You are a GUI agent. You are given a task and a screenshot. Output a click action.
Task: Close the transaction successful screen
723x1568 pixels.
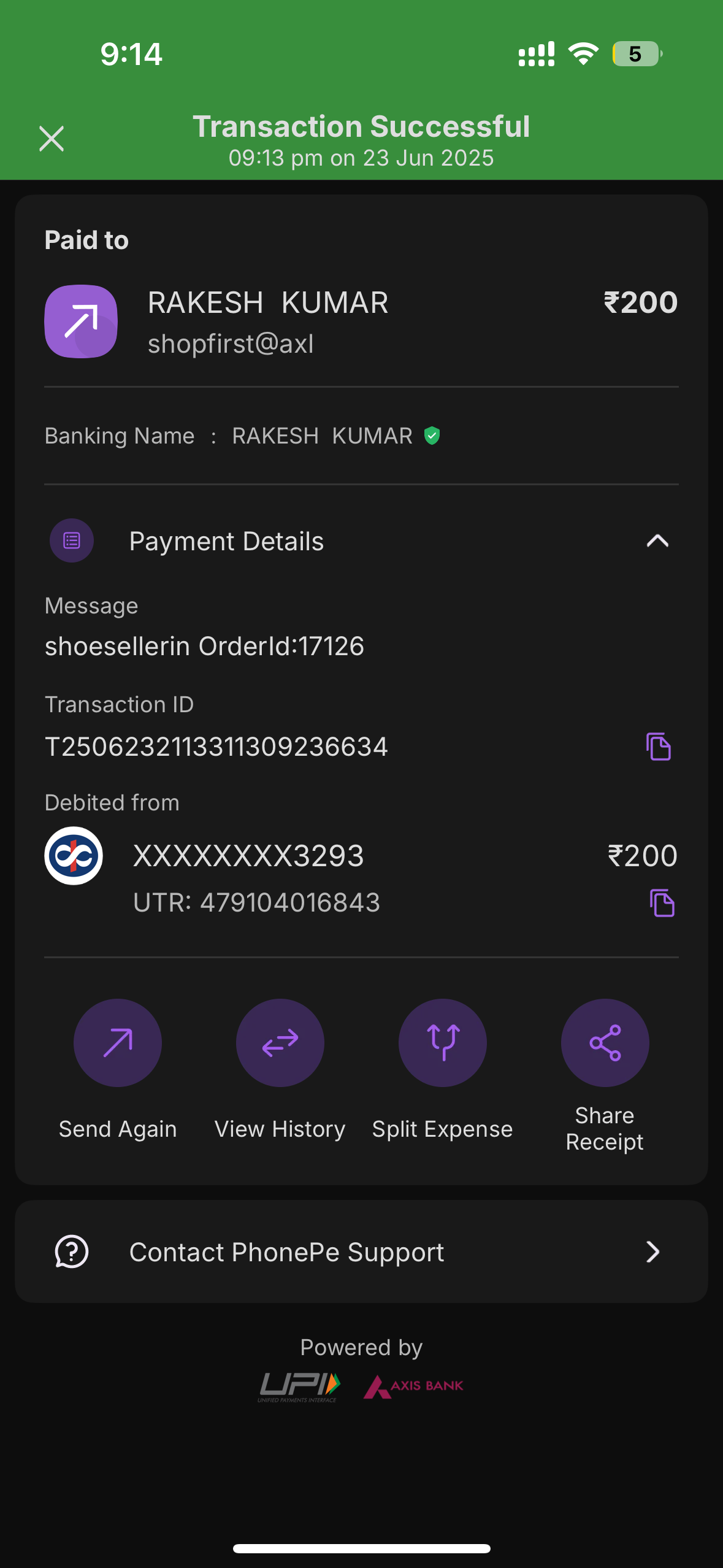(52, 139)
